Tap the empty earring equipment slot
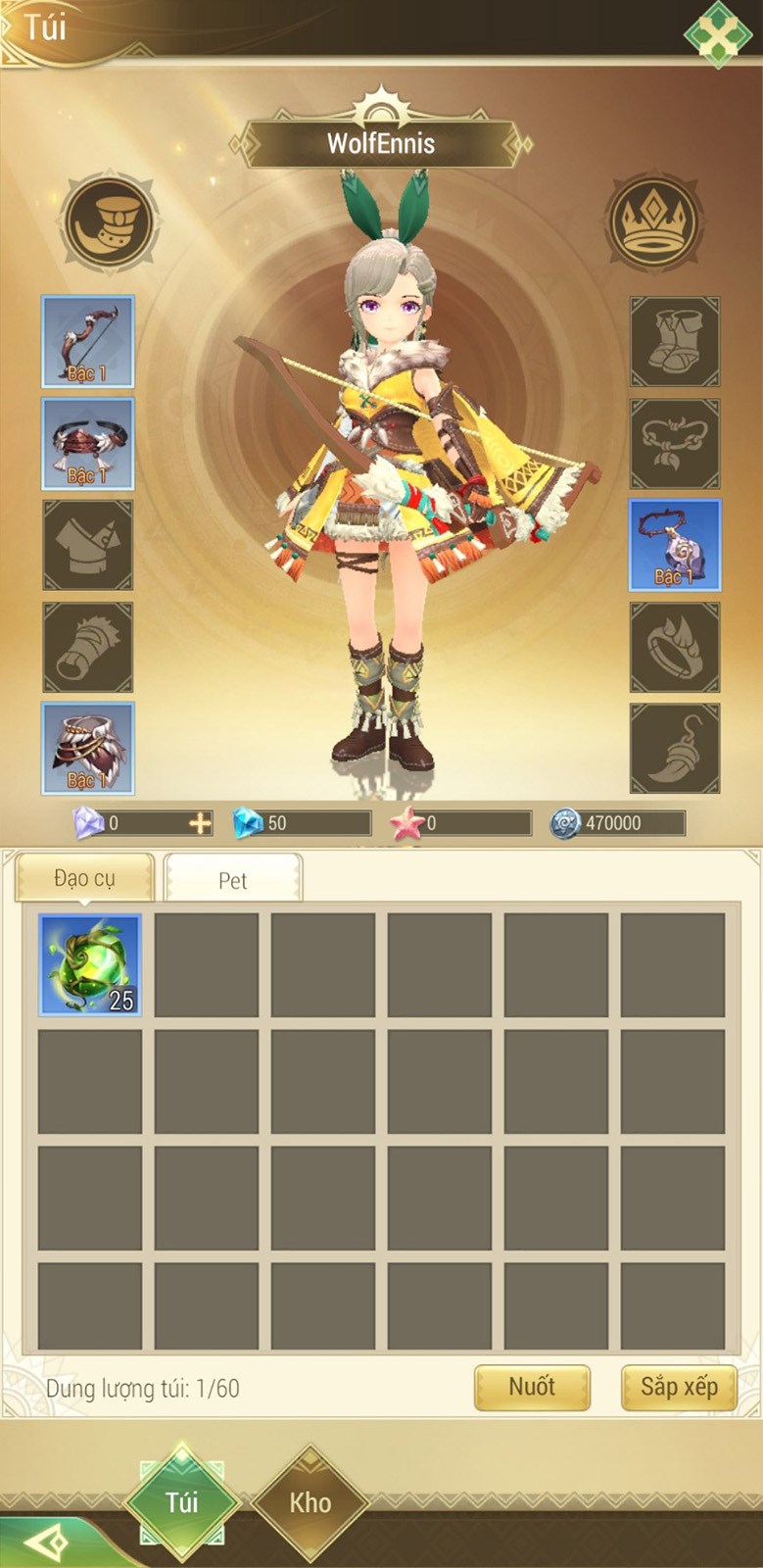The height and width of the screenshot is (1568, 763). pyautogui.click(x=674, y=748)
